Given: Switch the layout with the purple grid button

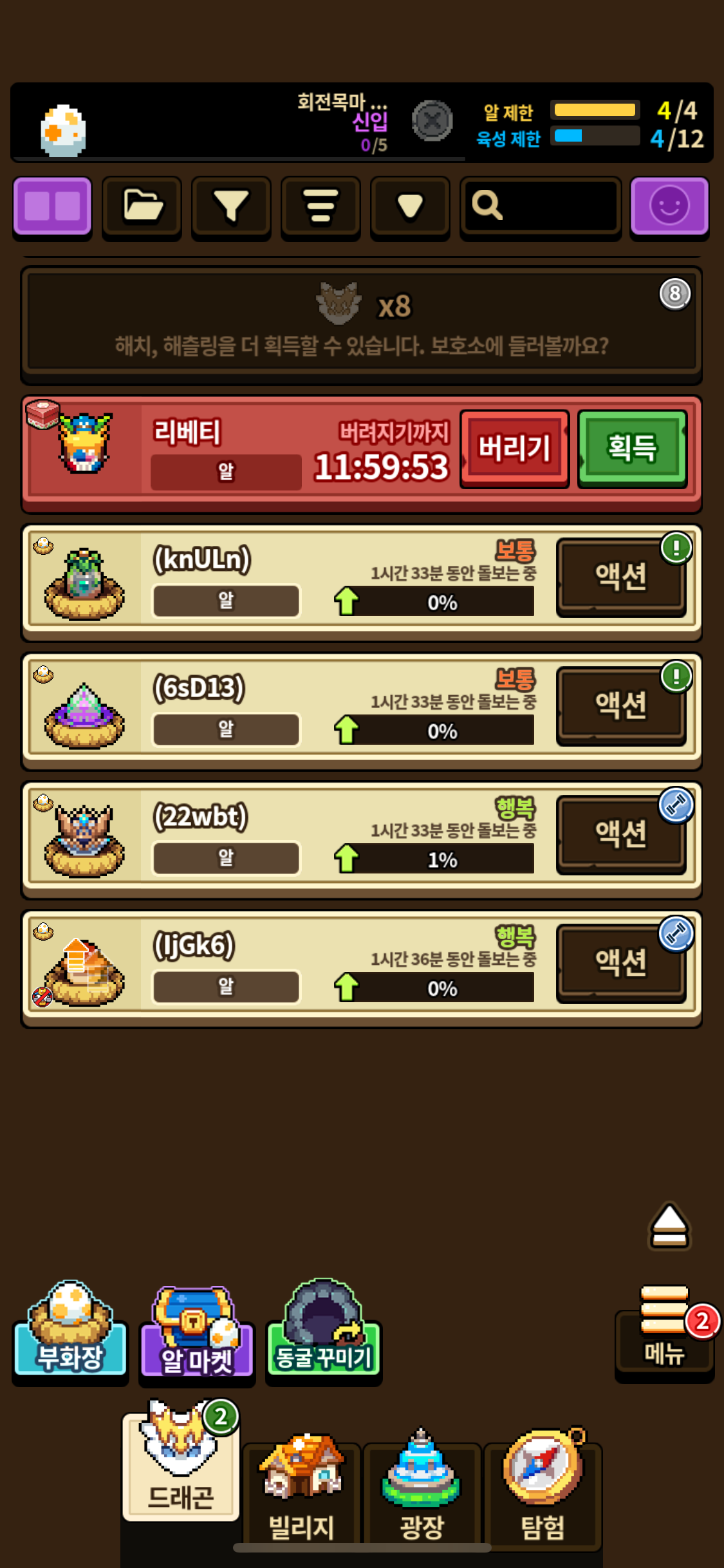Looking at the screenshot, I should [x=52, y=206].
